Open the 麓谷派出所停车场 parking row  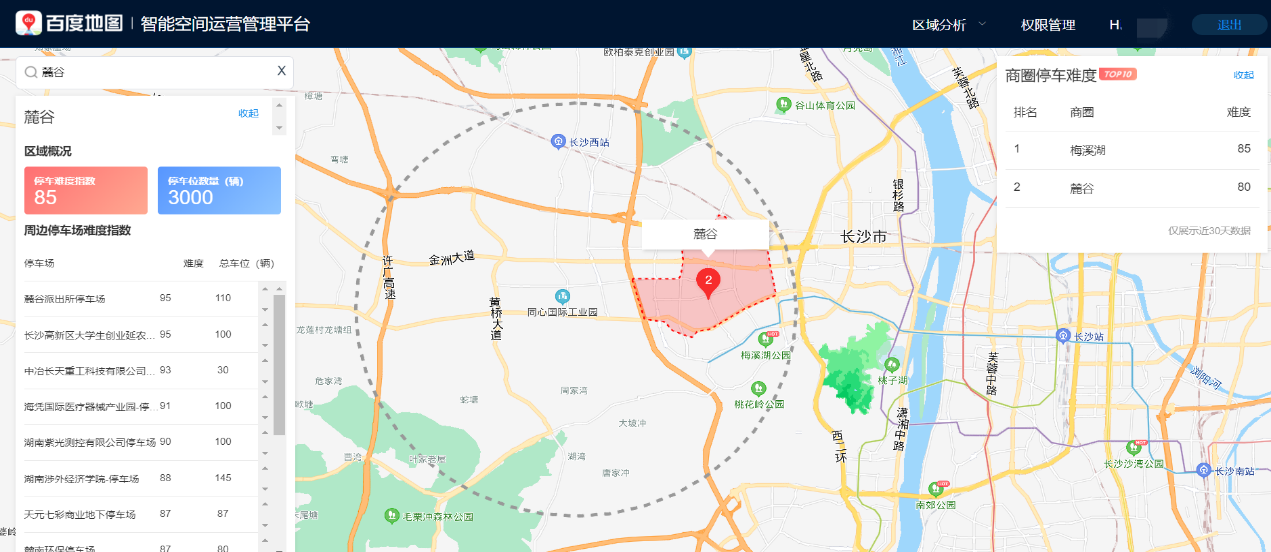(x=140, y=299)
